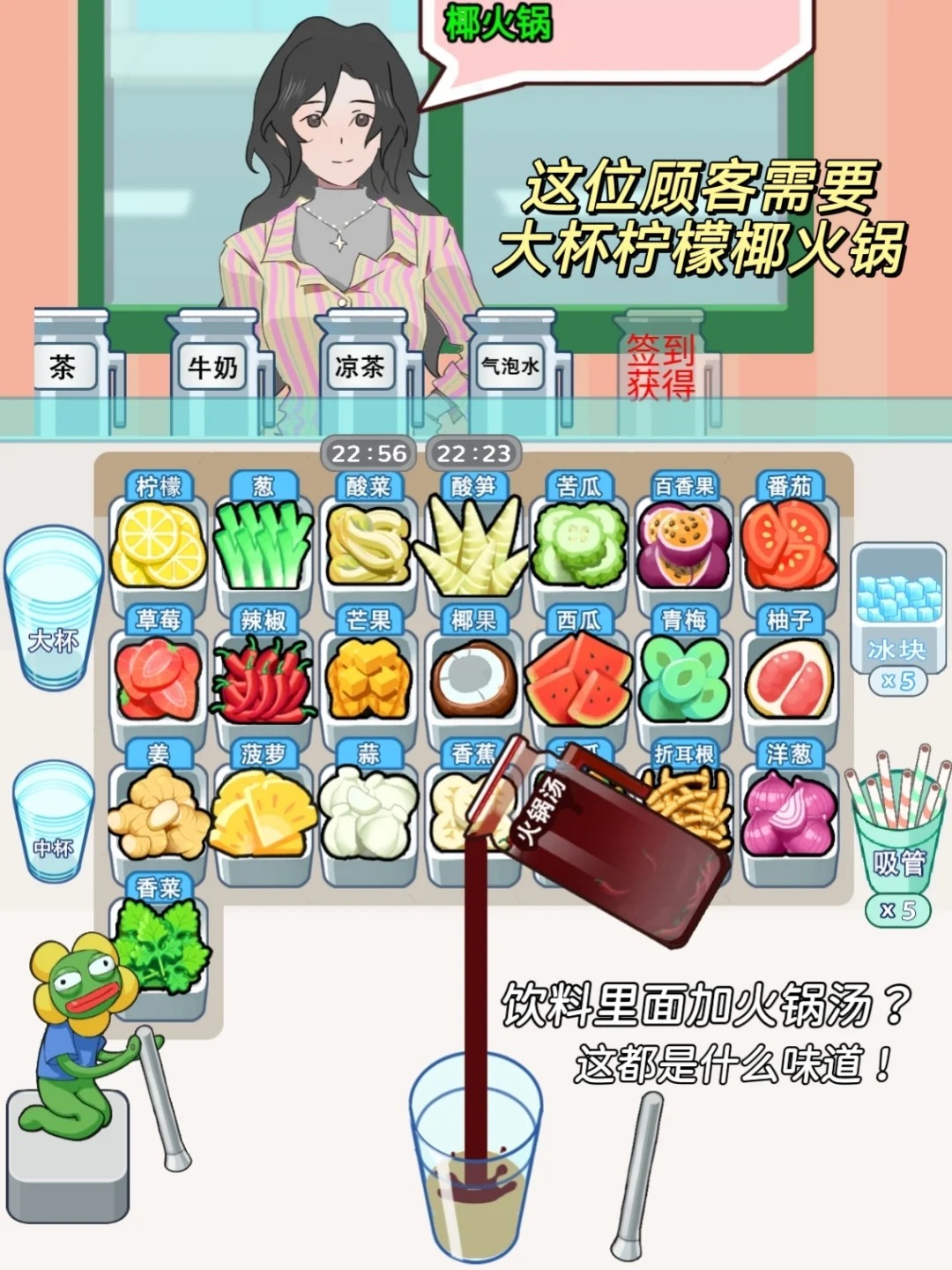
Task: Add ice cubes (冰块)
Action: pos(897,609)
